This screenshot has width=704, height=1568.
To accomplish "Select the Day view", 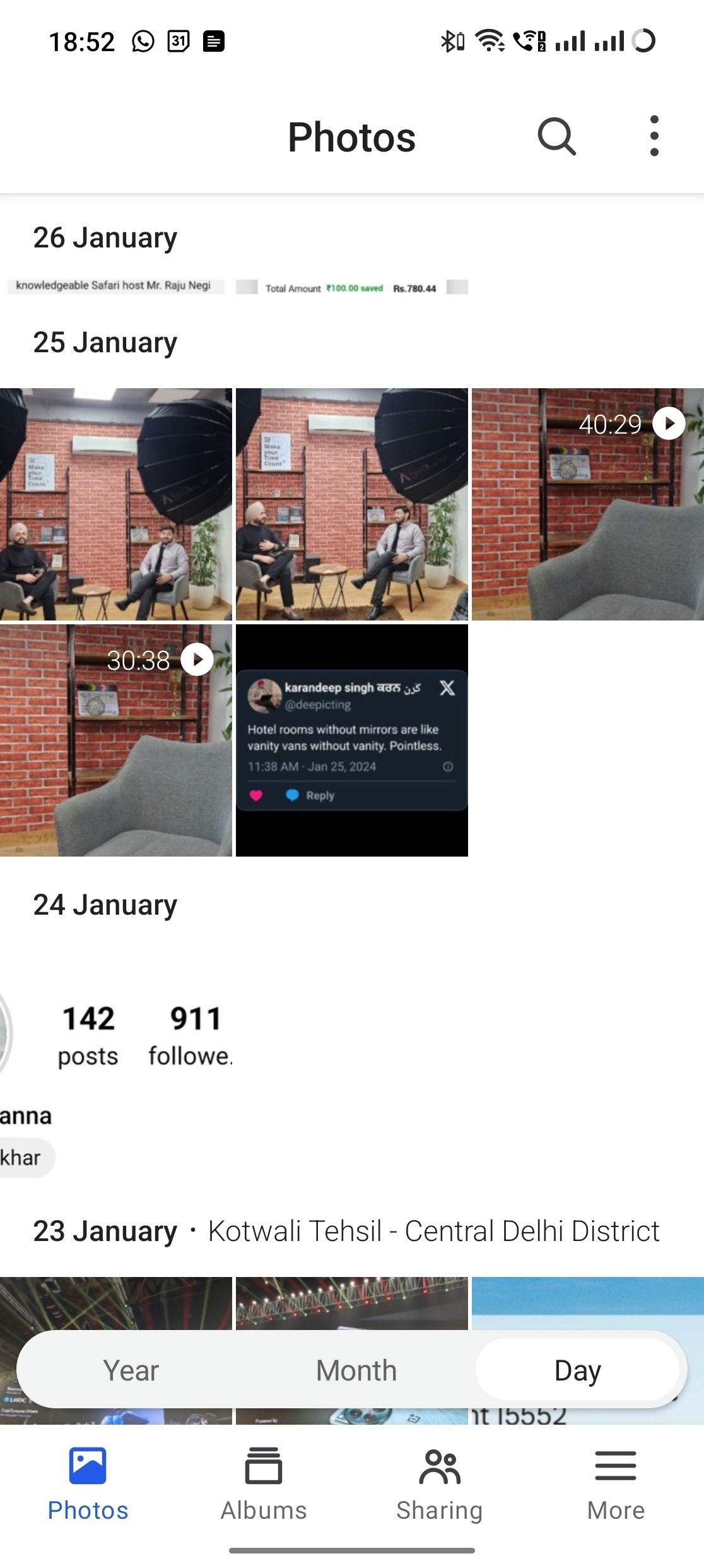I will tap(577, 1370).
